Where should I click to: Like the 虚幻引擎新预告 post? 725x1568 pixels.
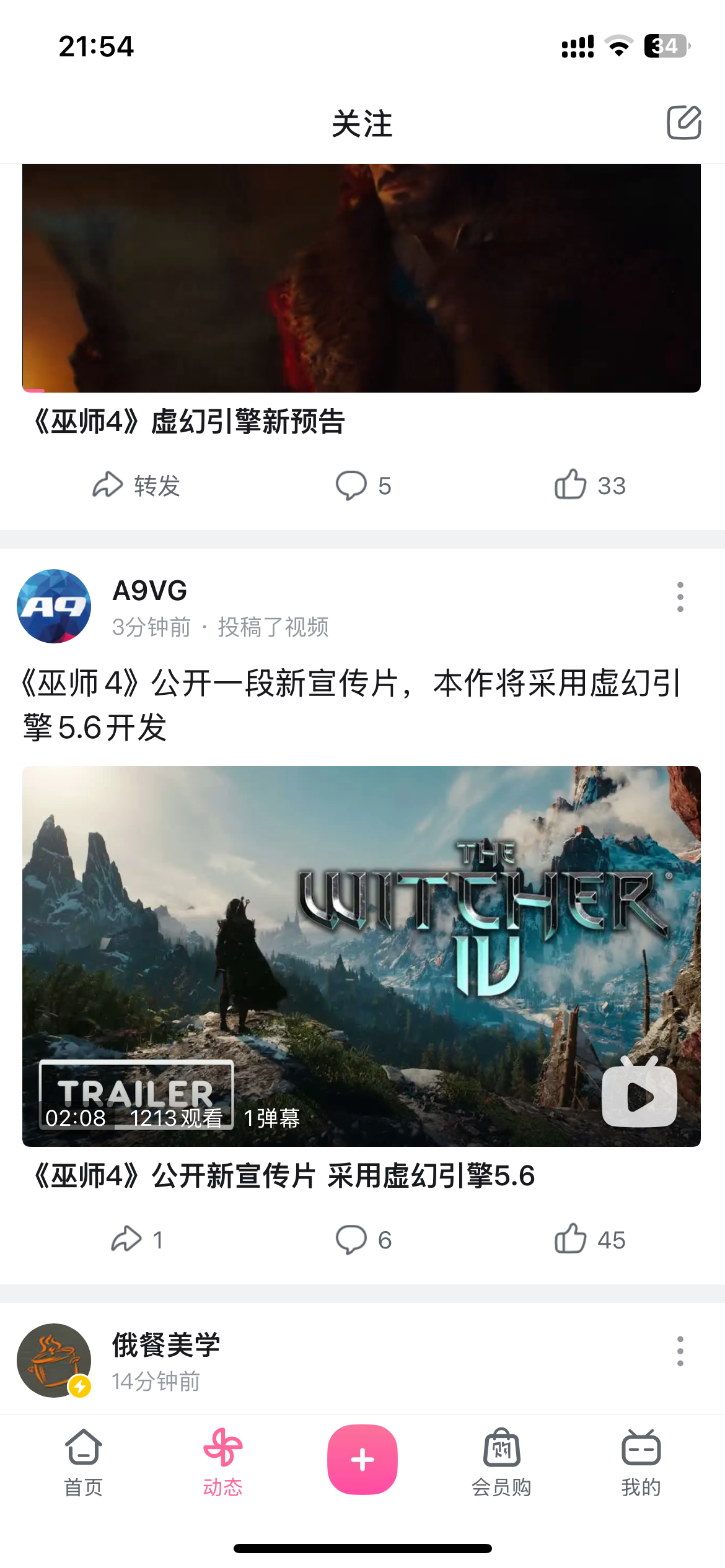(x=590, y=486)
